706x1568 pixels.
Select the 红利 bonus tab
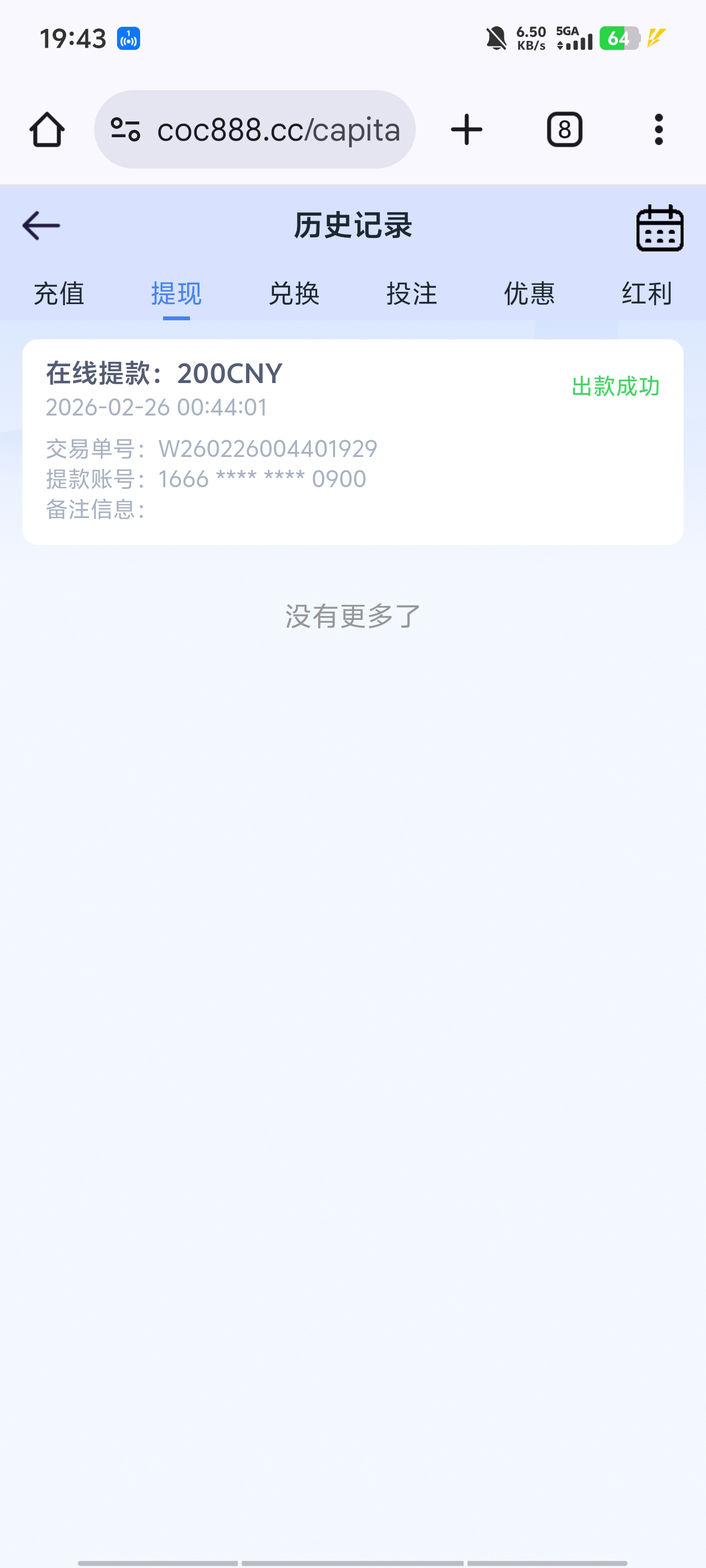[x=644, y=294]
